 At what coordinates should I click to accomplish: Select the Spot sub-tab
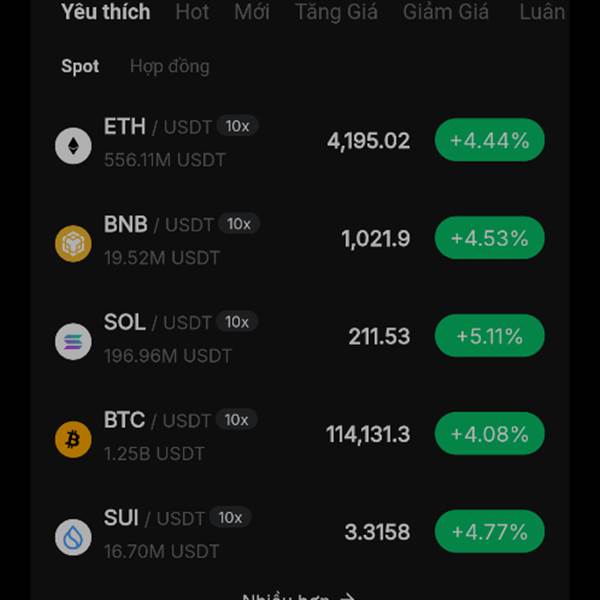80,66
